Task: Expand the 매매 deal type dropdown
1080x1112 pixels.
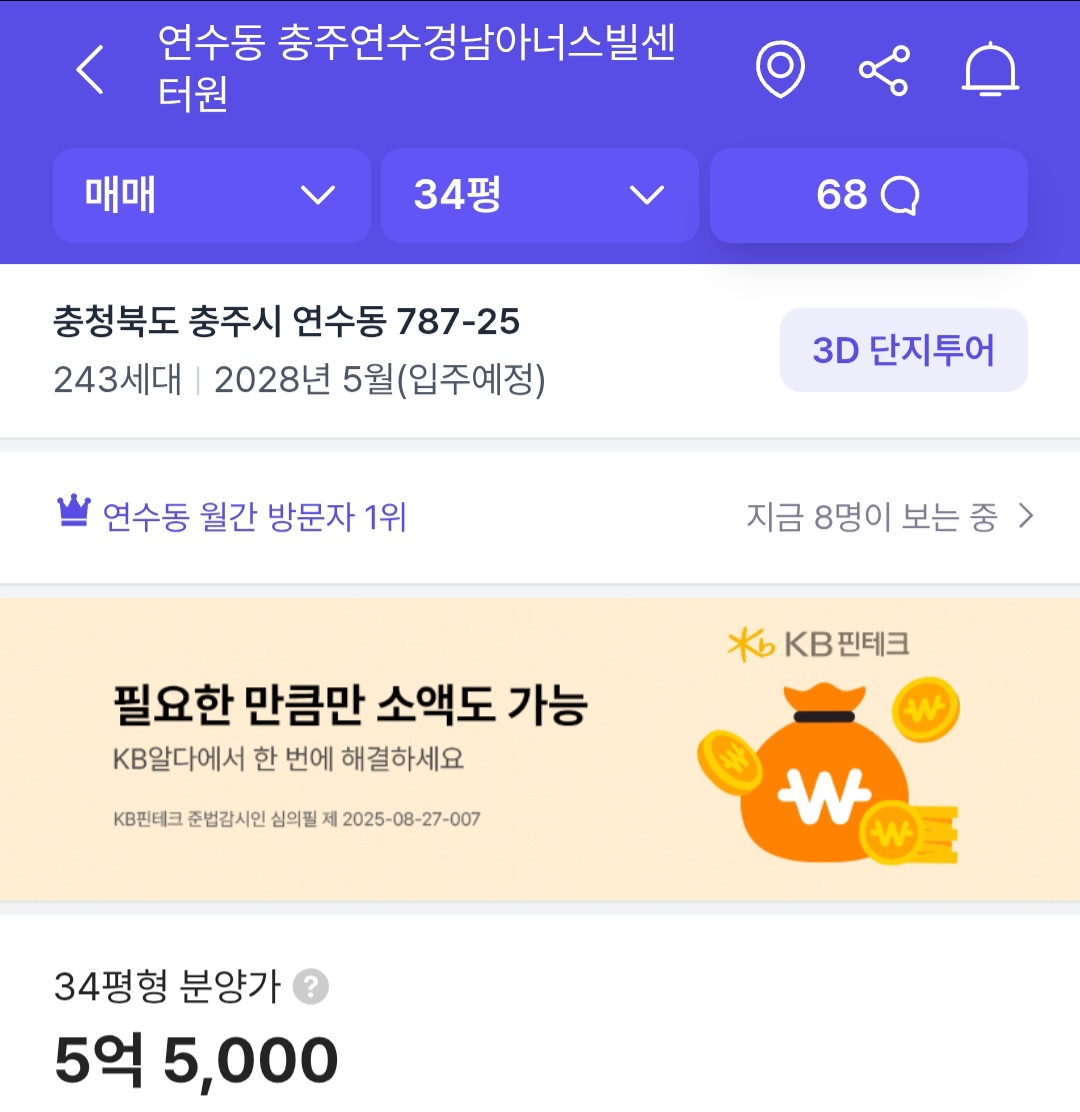Action: coord(212,196)
